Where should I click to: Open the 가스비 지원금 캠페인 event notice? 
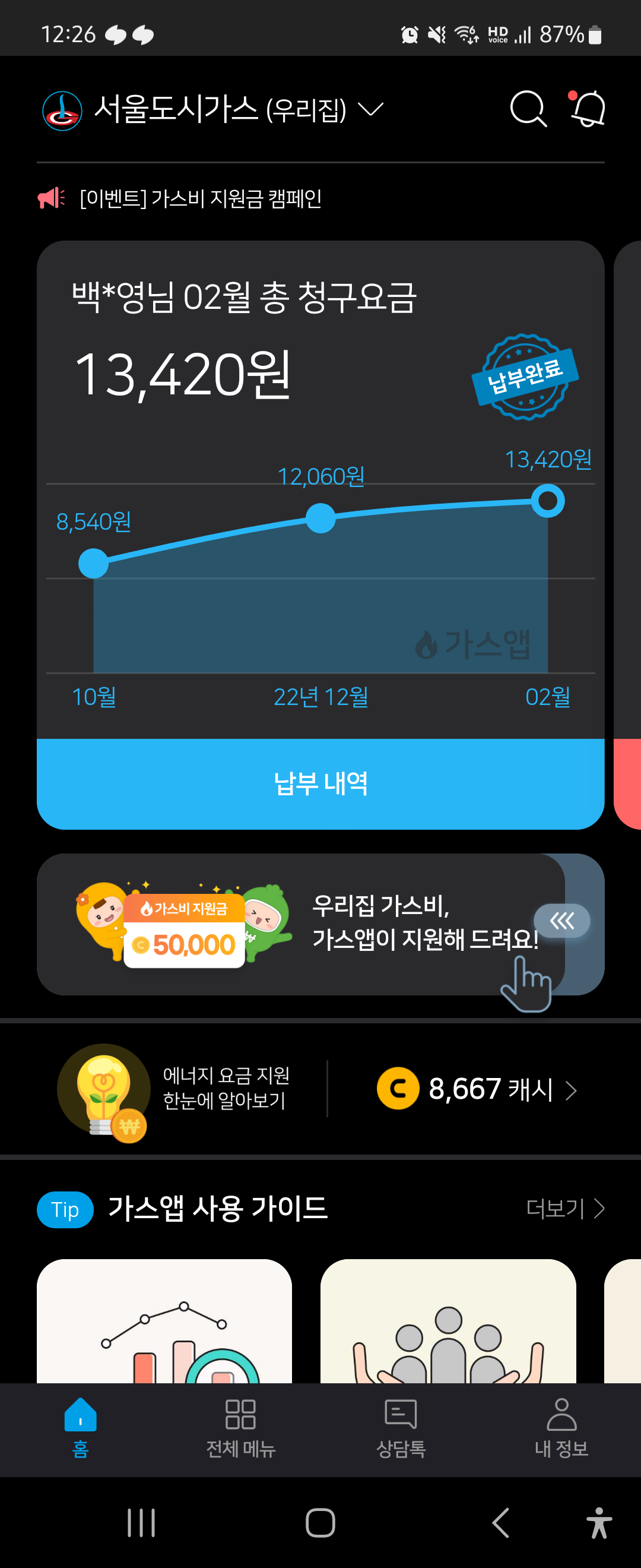200,198
